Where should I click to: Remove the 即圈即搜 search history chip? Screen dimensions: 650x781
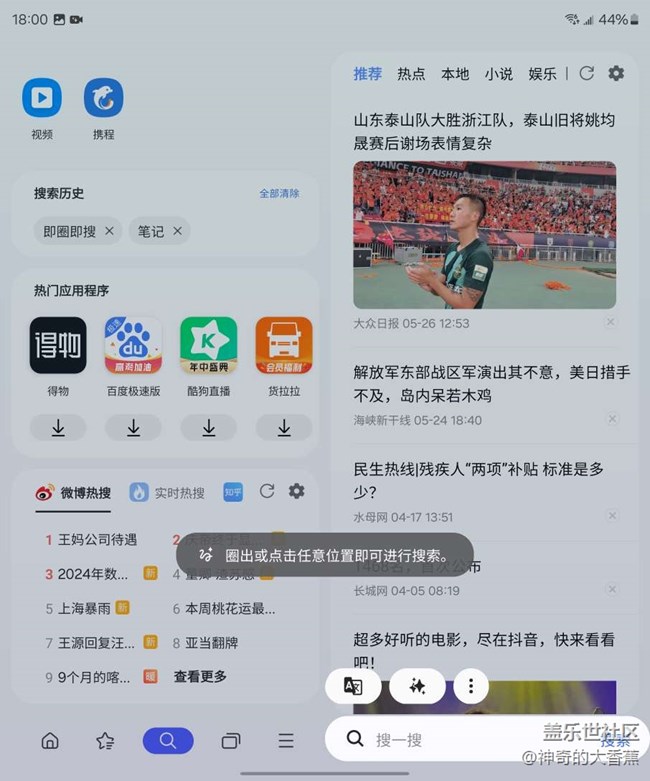point(110,231)
